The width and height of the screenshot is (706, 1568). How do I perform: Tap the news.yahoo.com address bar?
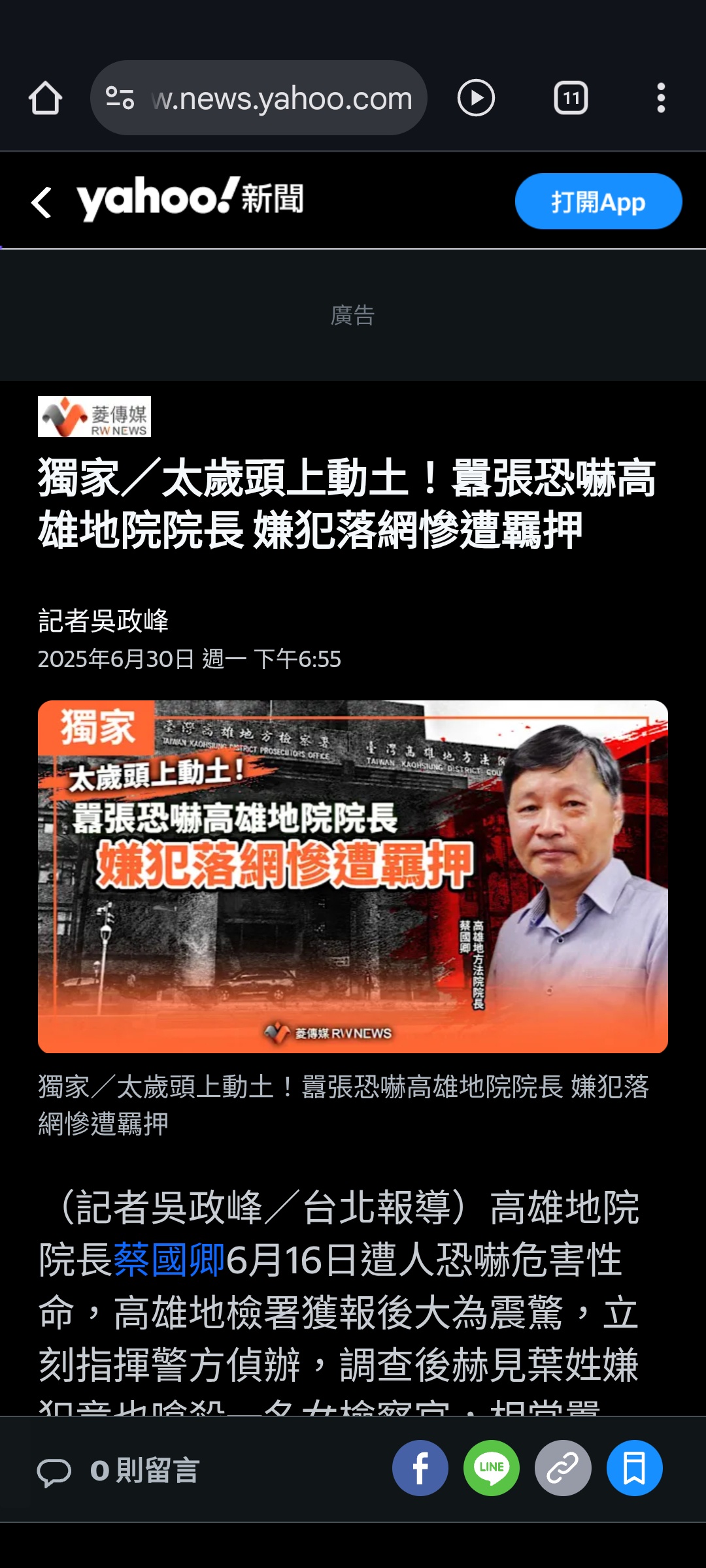tap(281, 99)
